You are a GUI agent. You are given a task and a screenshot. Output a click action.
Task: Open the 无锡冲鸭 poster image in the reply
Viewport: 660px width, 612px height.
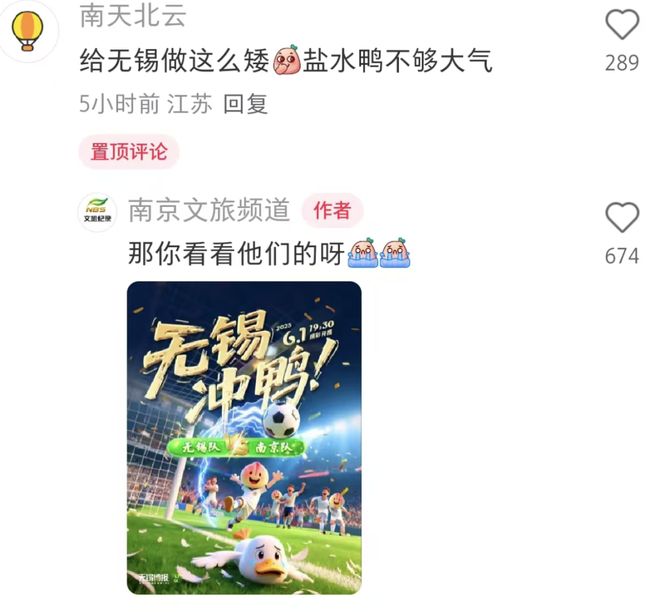click(x=244, y=437)
